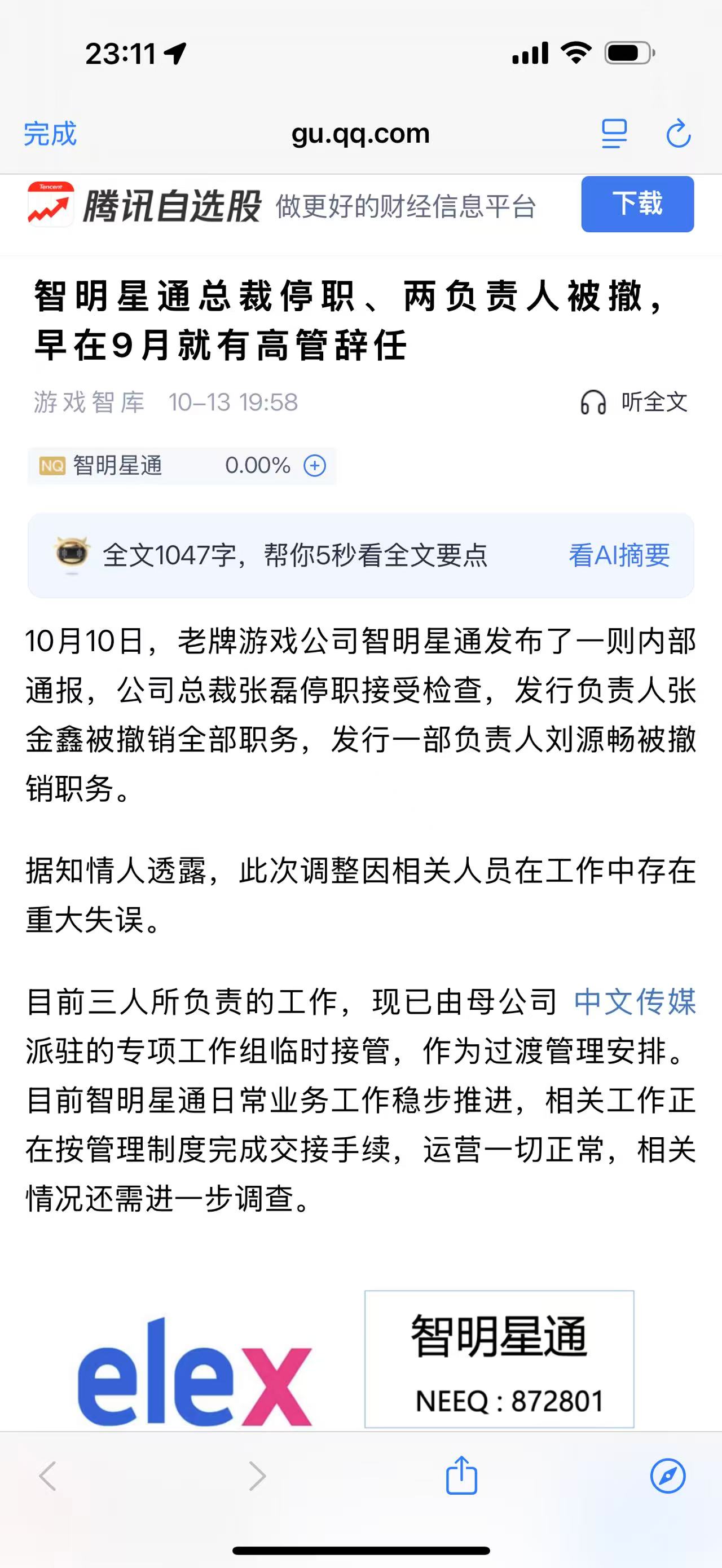722x1568 pixels.
Task: Open the 智明星通 stock tag
Action: [118, 466]
